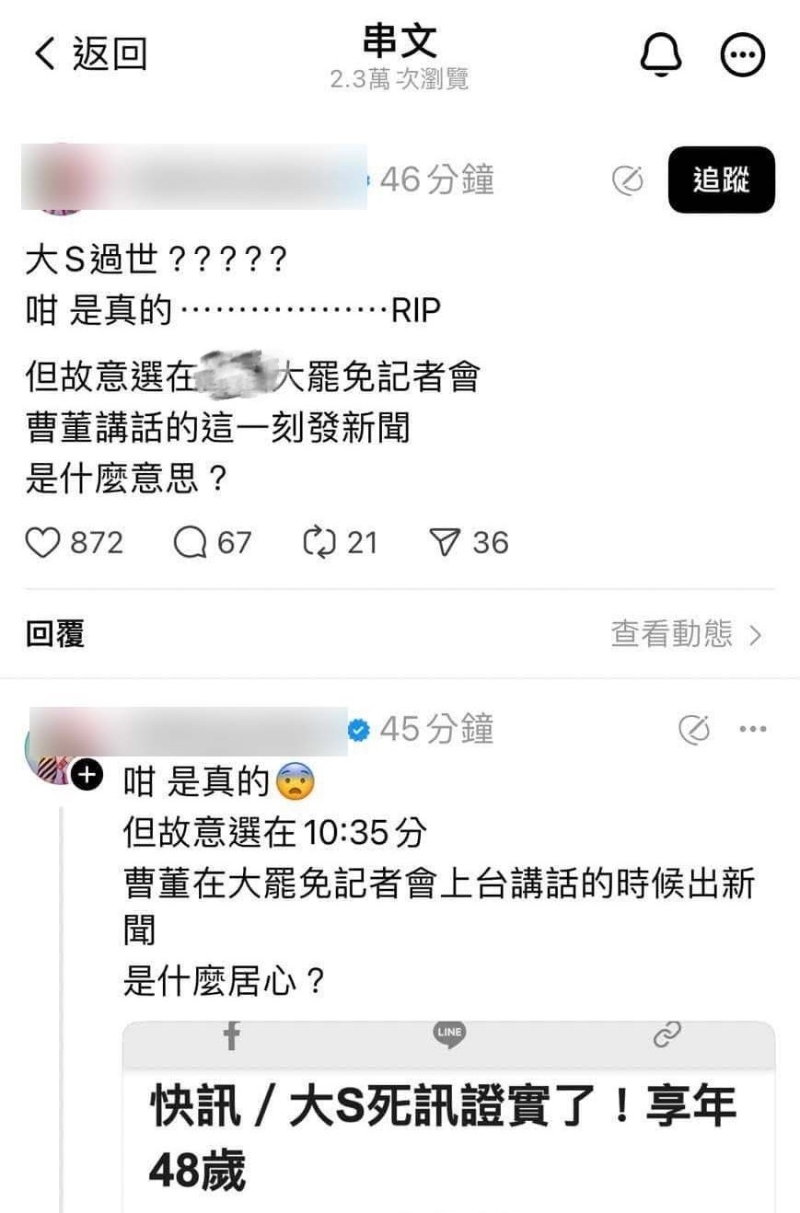800x1213 pixels.
Task: Follow the replier via the plus badge
Action: click(x=89, y=773)
